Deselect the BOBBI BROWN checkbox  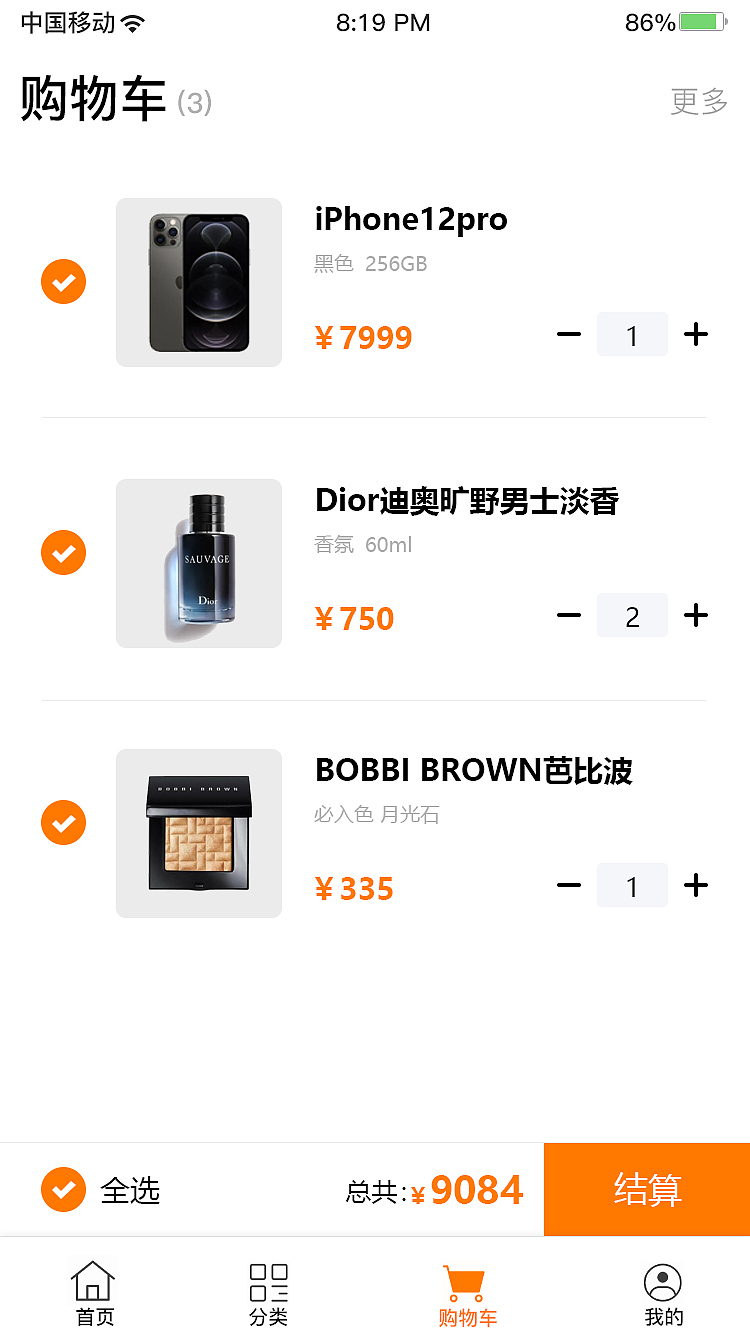[63, 822]
